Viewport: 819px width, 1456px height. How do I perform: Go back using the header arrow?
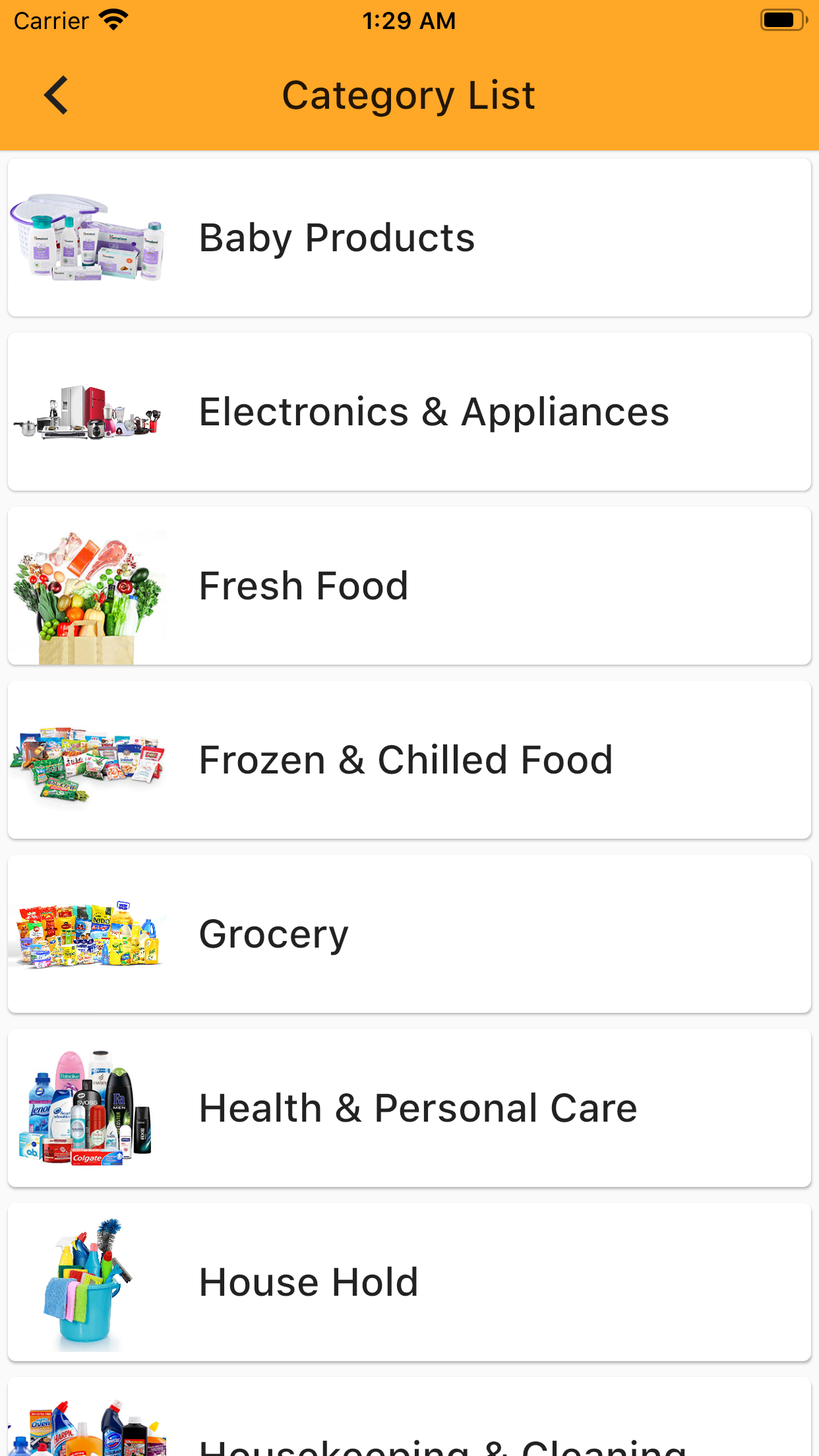pyautogui.click(x=57, y=95)
